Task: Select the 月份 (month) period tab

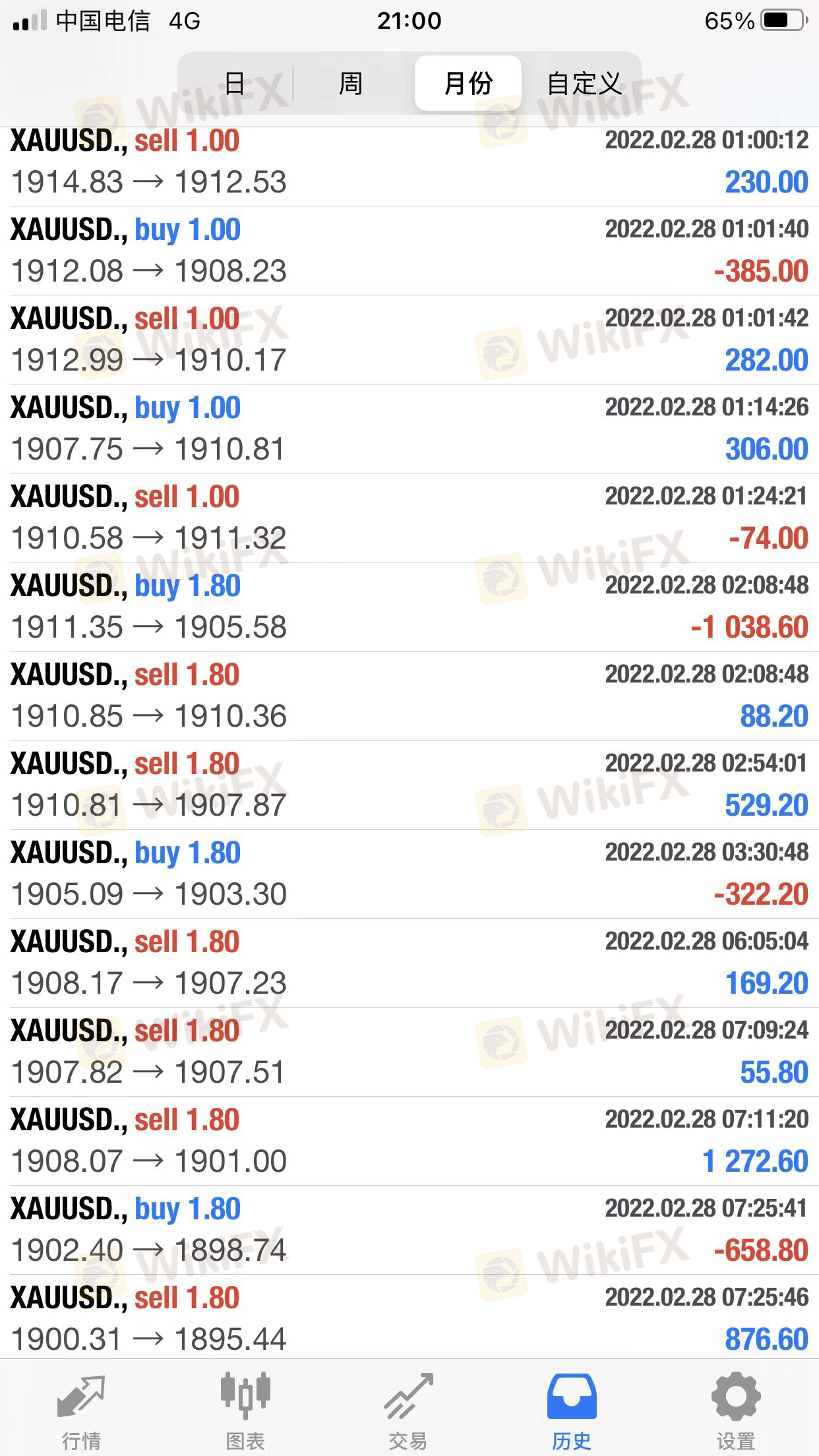Action: coord(468,84)
